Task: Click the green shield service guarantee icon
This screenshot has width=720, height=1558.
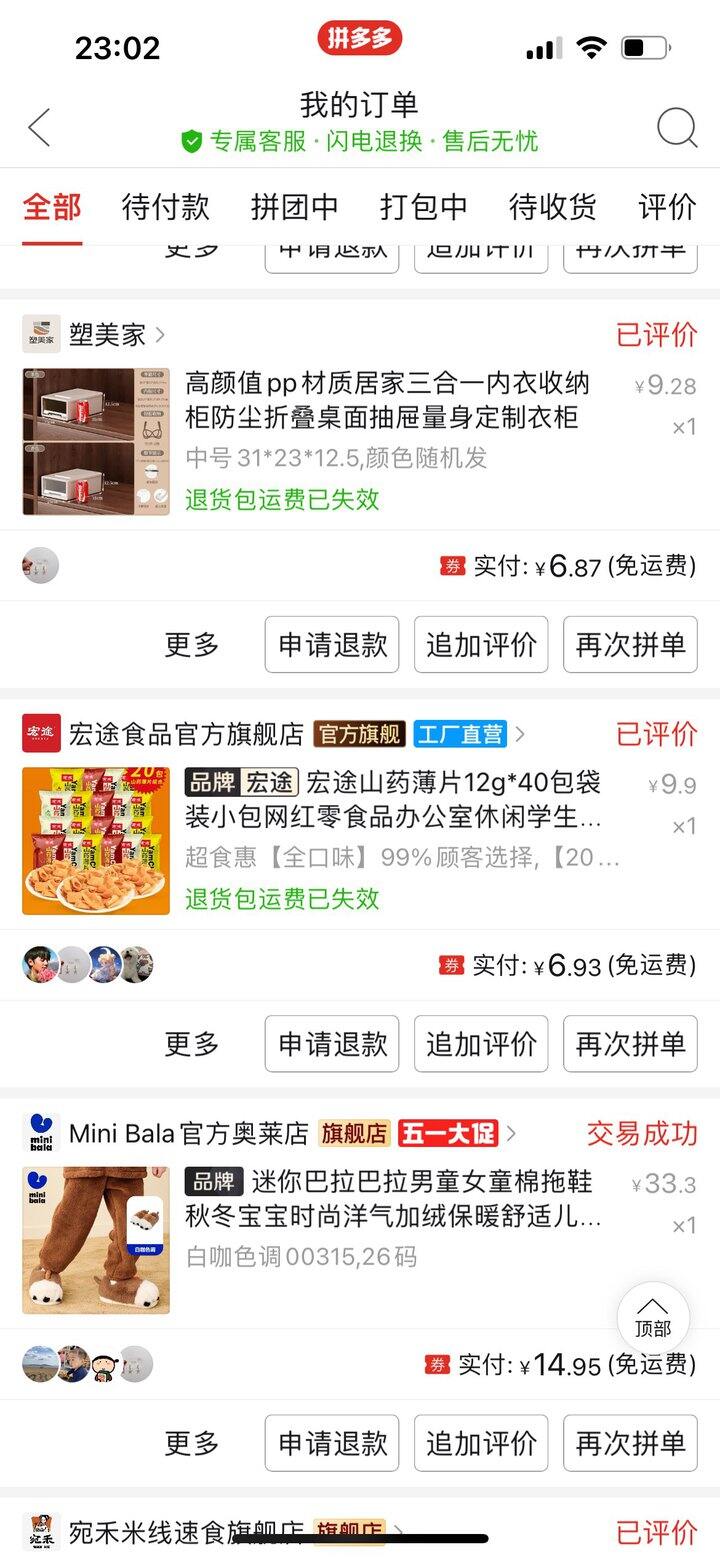Action: pos(194,142)
